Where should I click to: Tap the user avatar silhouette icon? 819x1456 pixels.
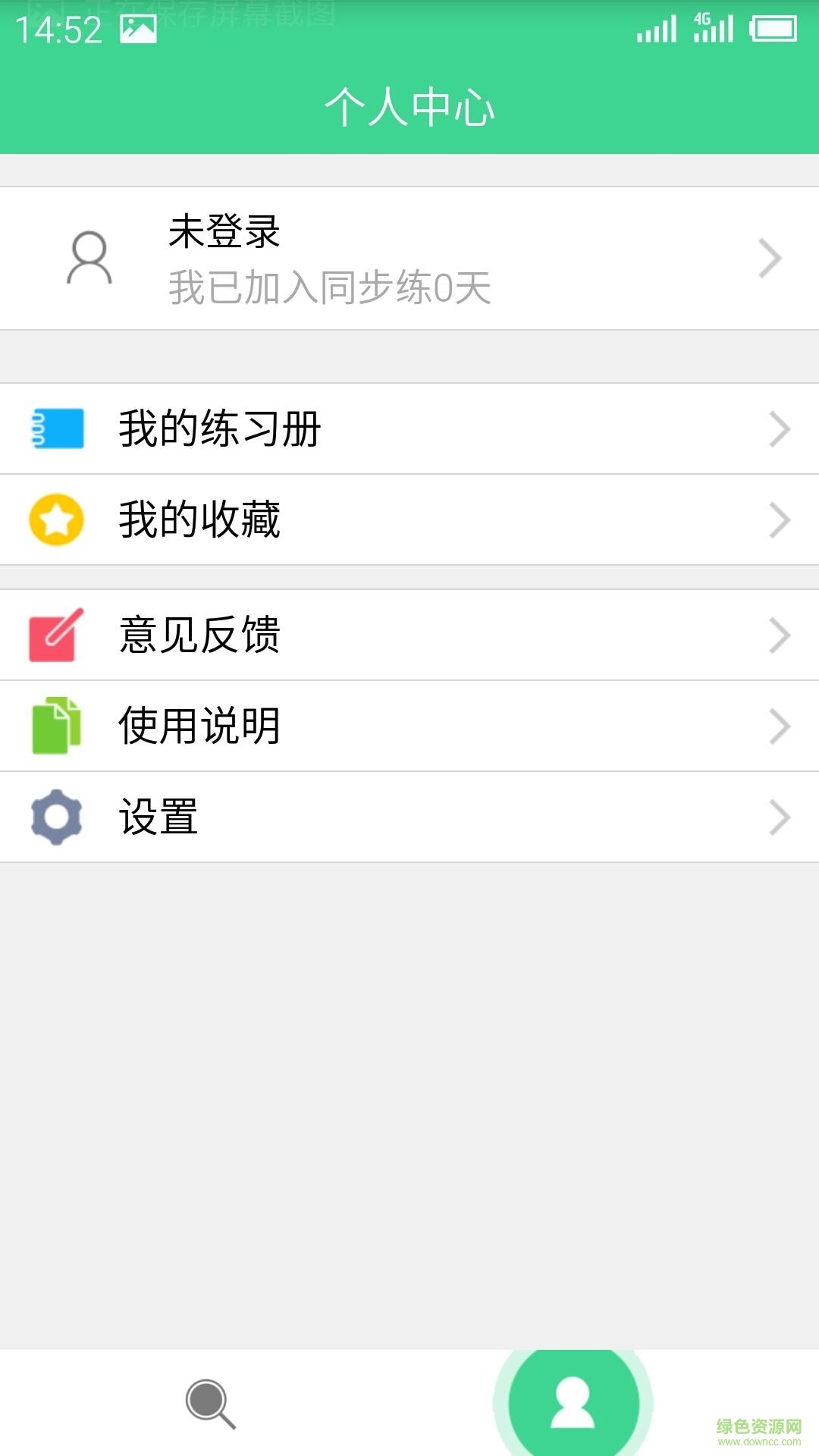(89, 258)
